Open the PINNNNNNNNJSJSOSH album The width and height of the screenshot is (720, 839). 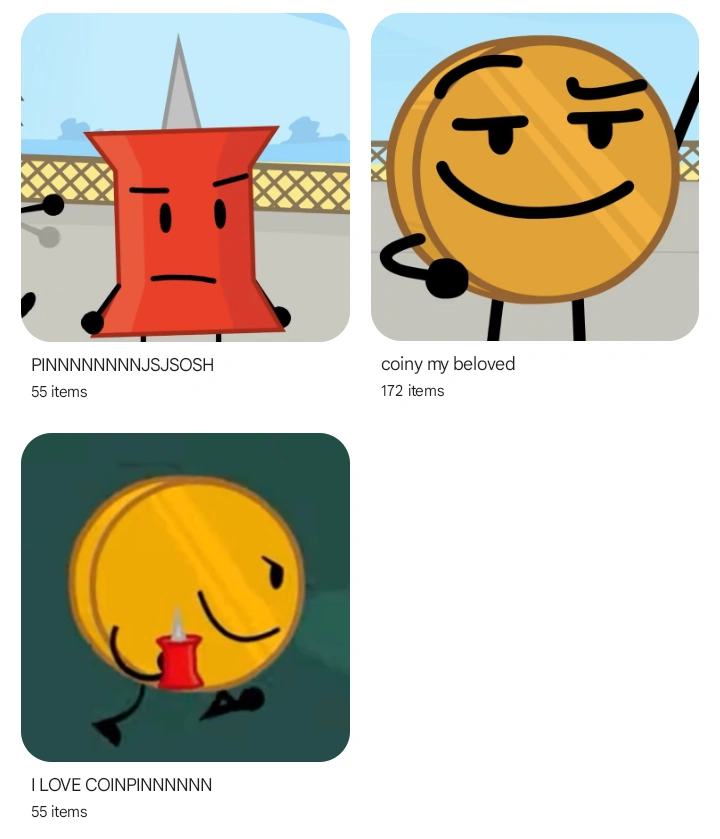pyautogui.click(x=185, y=178)
